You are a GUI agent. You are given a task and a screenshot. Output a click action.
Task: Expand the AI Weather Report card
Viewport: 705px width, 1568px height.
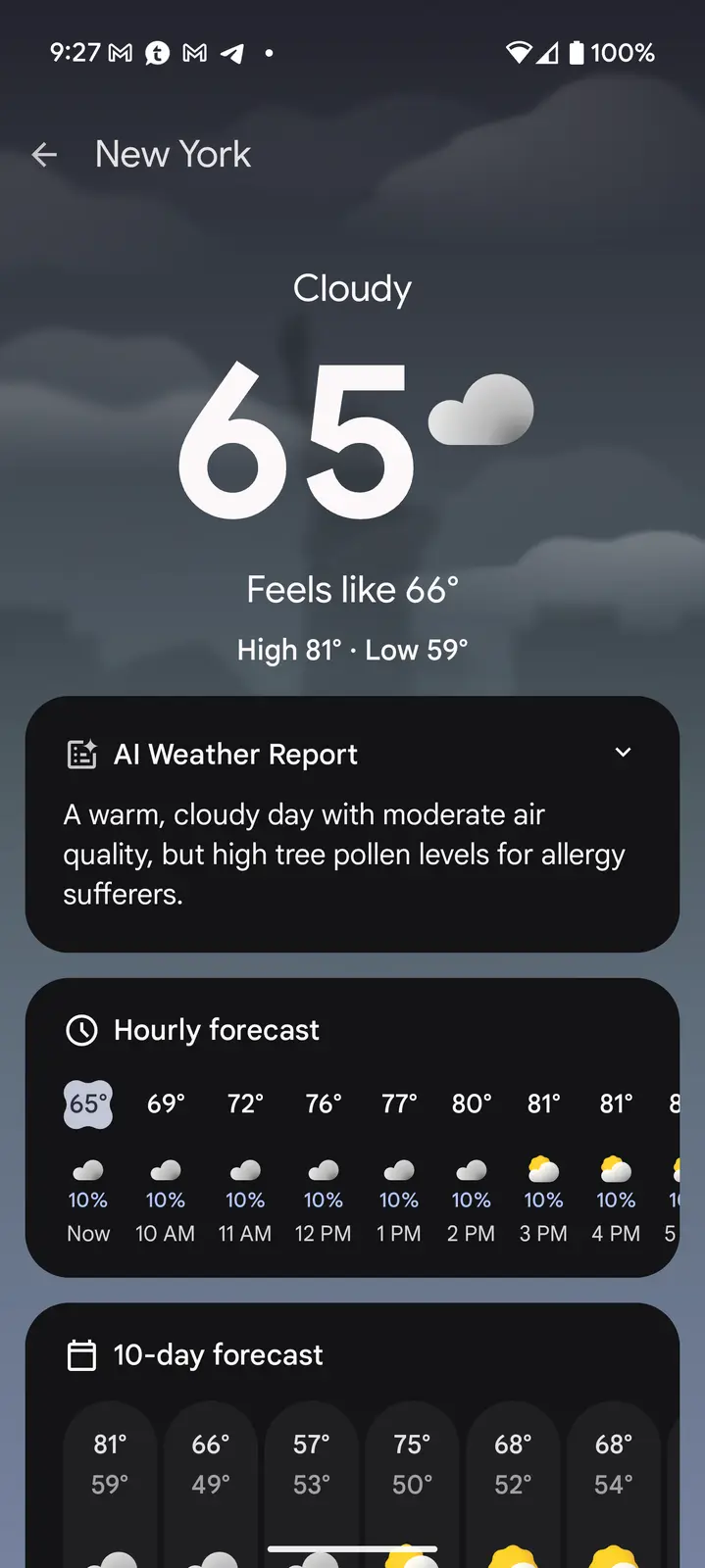click(x=623, y=753)
